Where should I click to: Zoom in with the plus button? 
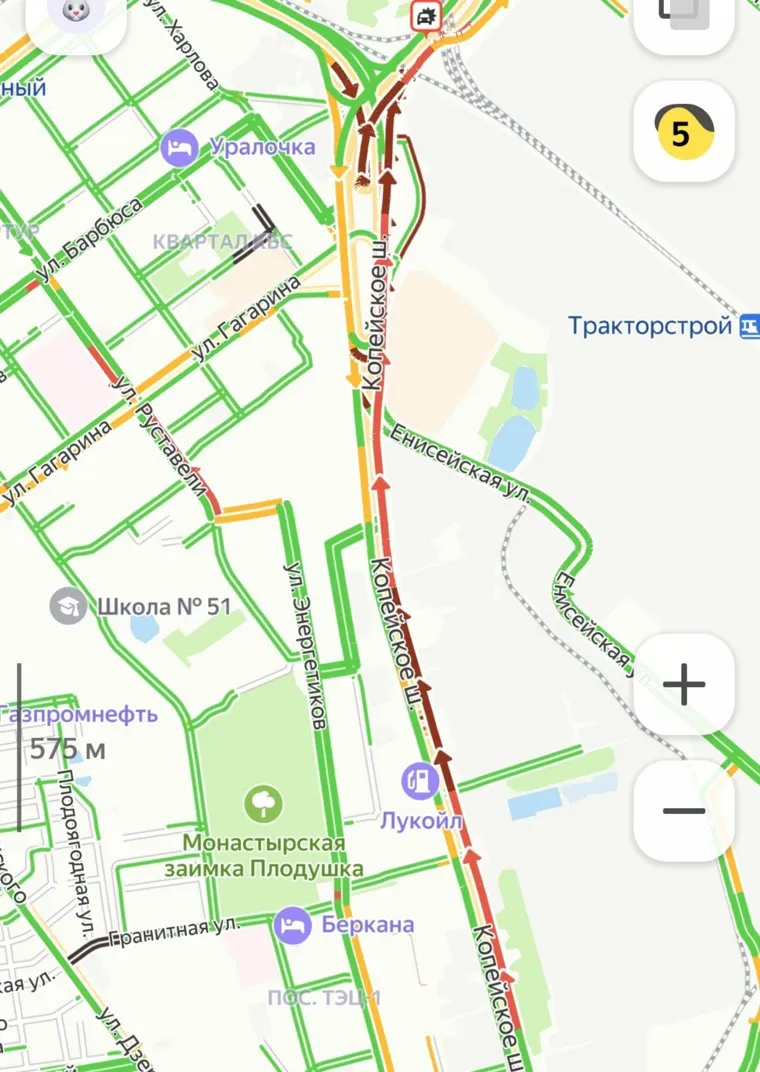(684, 685)
